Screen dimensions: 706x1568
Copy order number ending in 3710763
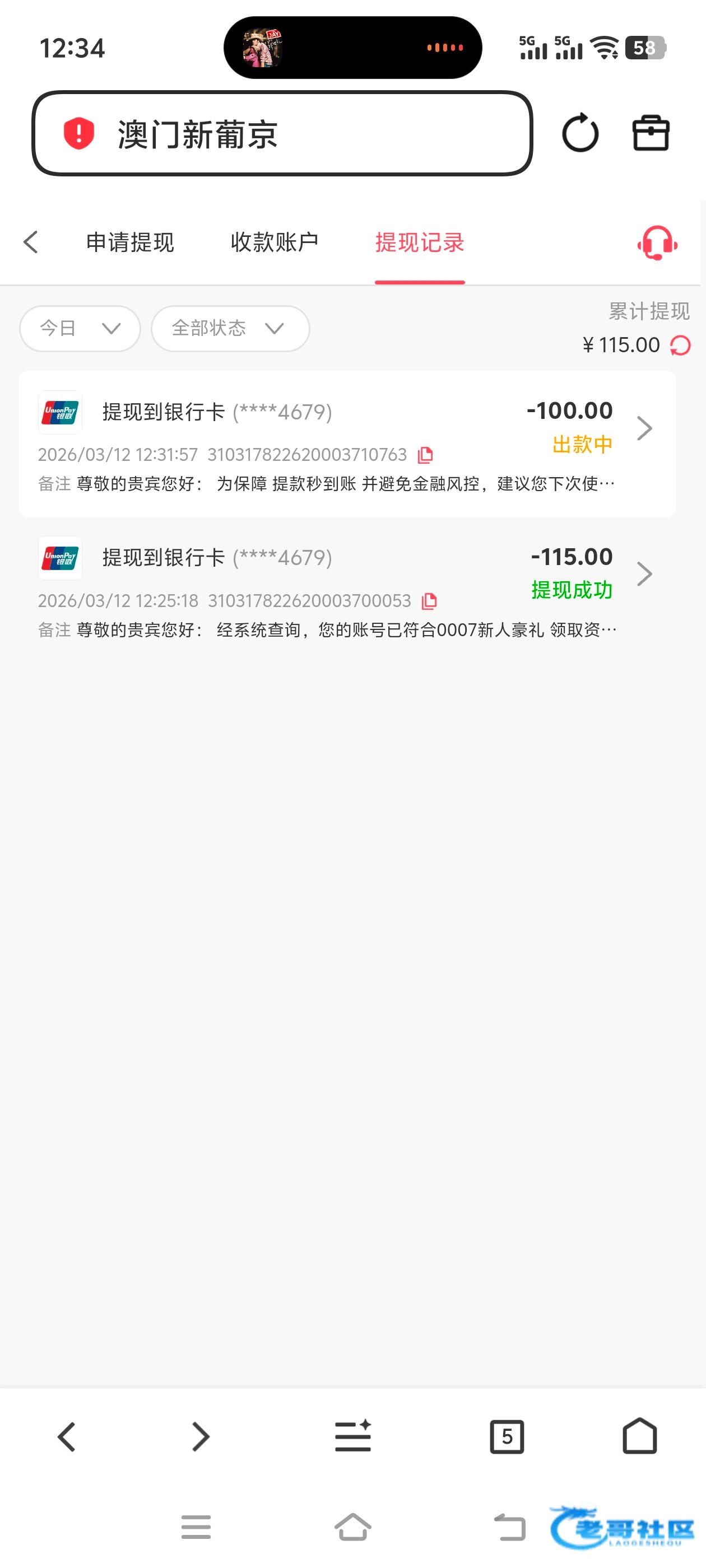tap(425, 455)
